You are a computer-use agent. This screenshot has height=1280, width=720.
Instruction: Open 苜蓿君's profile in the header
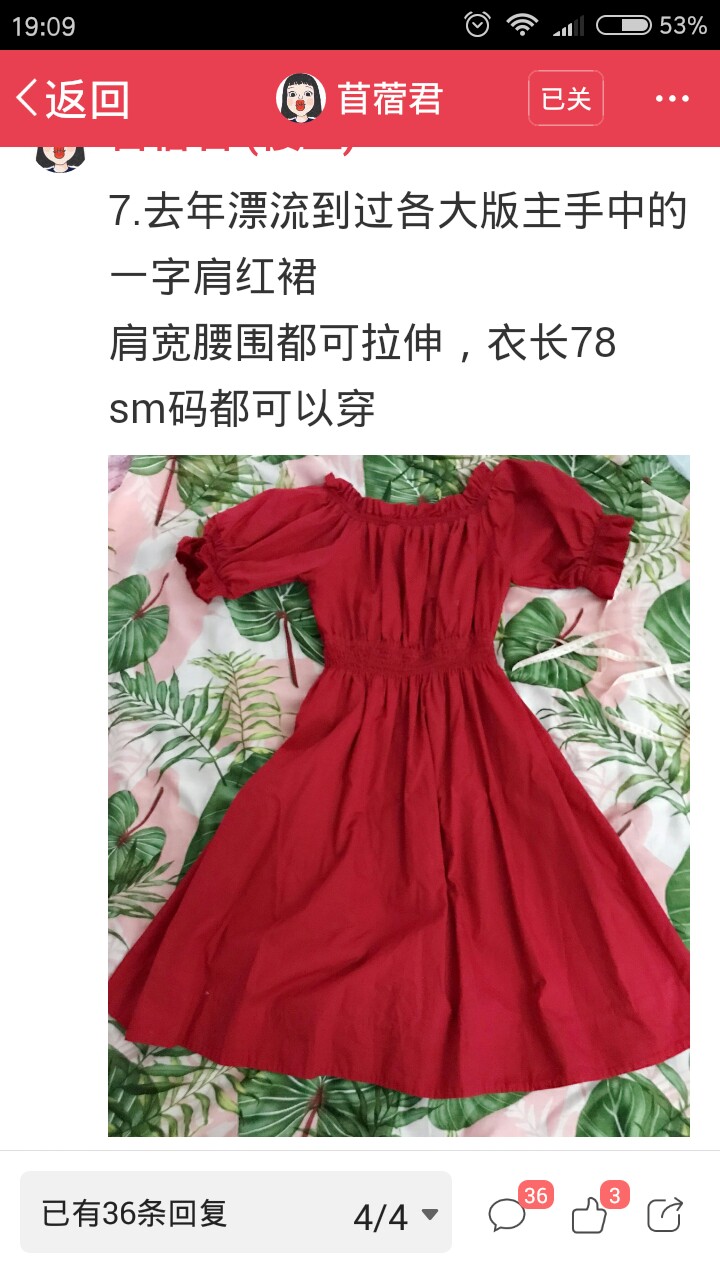pyautogui.click(x=359, y=98)
